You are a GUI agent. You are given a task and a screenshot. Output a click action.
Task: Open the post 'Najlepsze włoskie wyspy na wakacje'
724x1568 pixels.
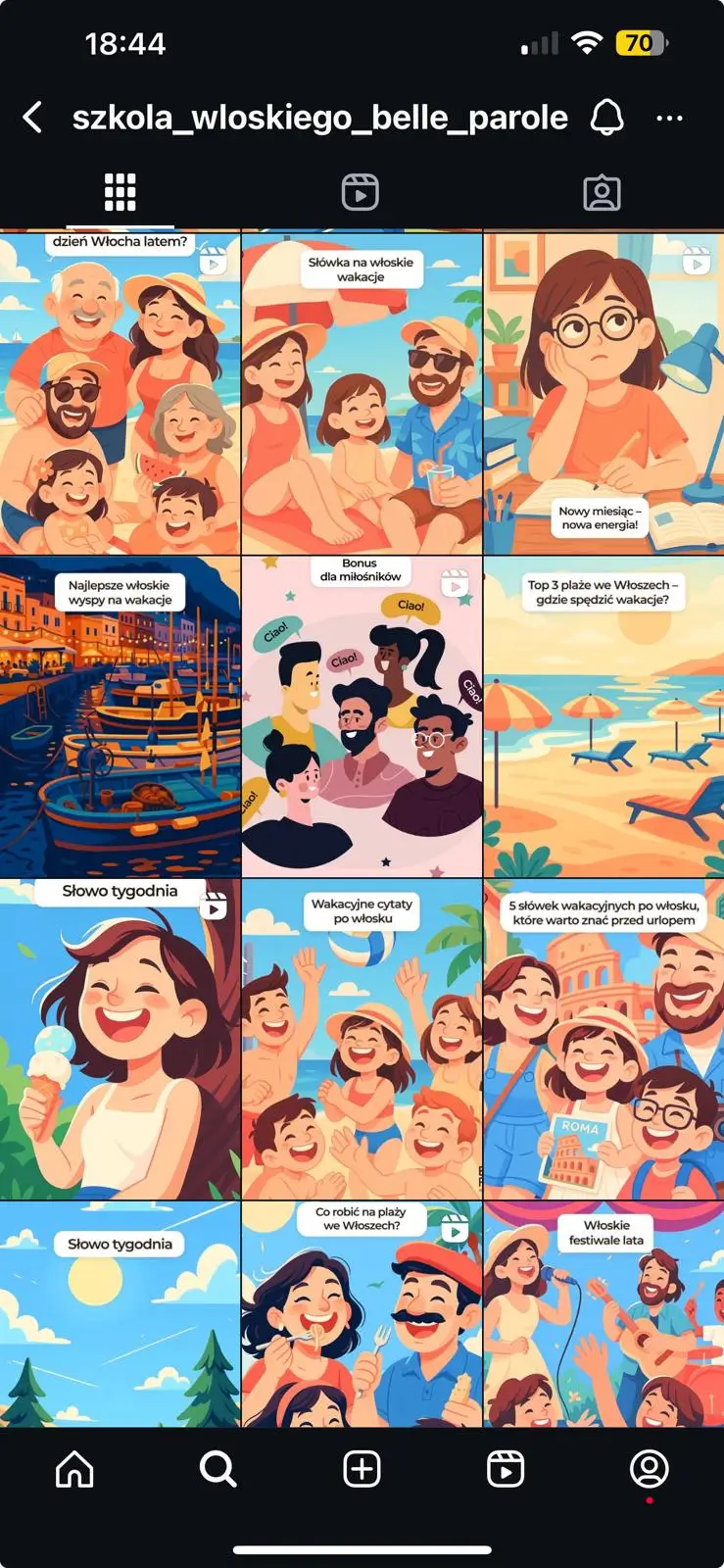pos(120,716)
